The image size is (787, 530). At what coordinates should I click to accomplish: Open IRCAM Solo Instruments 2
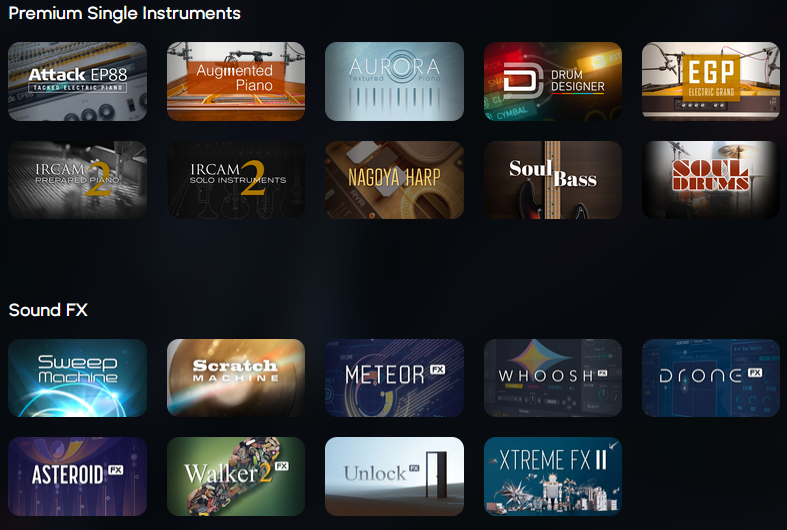click(x=235, y=179)
